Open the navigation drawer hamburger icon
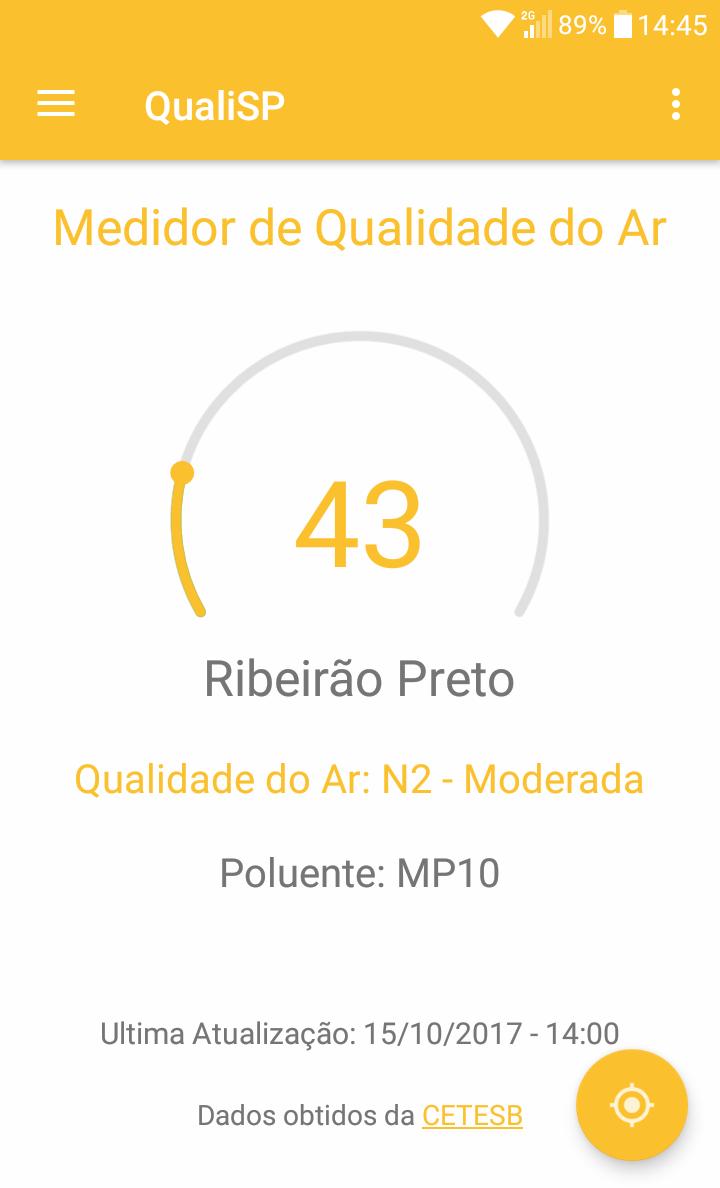 coord(55,103)
